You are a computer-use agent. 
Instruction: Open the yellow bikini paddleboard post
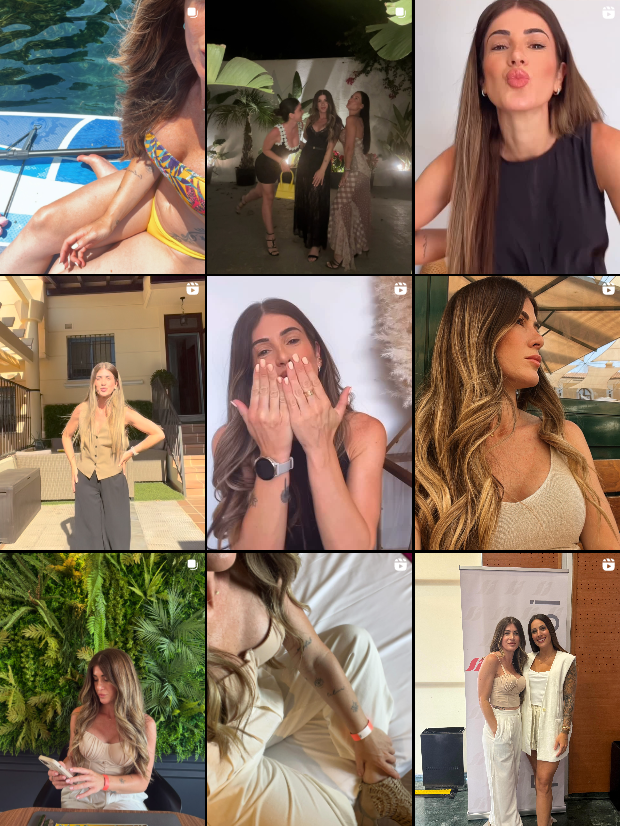(102, 136)
